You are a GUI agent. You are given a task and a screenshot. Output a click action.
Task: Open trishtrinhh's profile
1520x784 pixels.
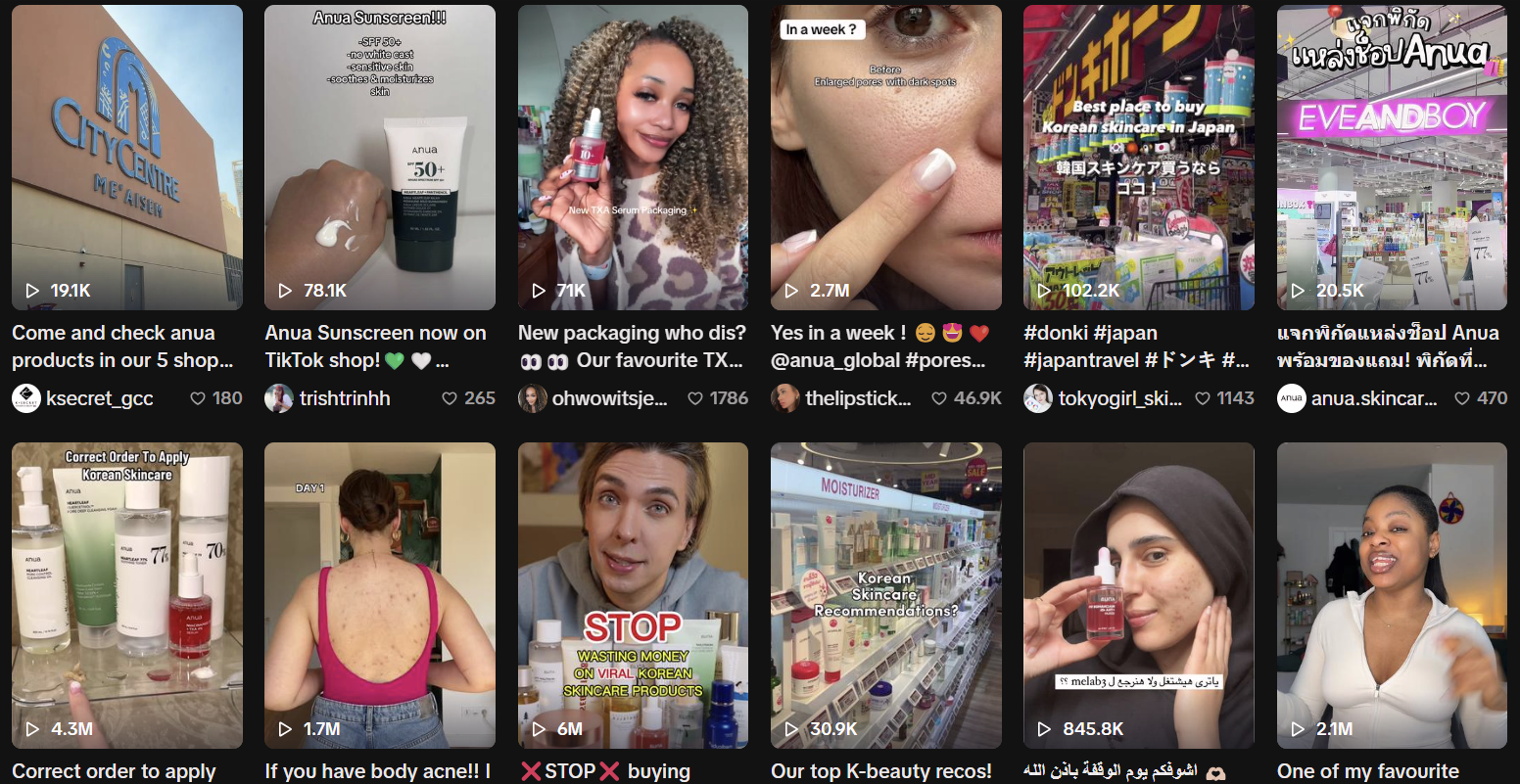pyautogui.click(x=344, y=398)
